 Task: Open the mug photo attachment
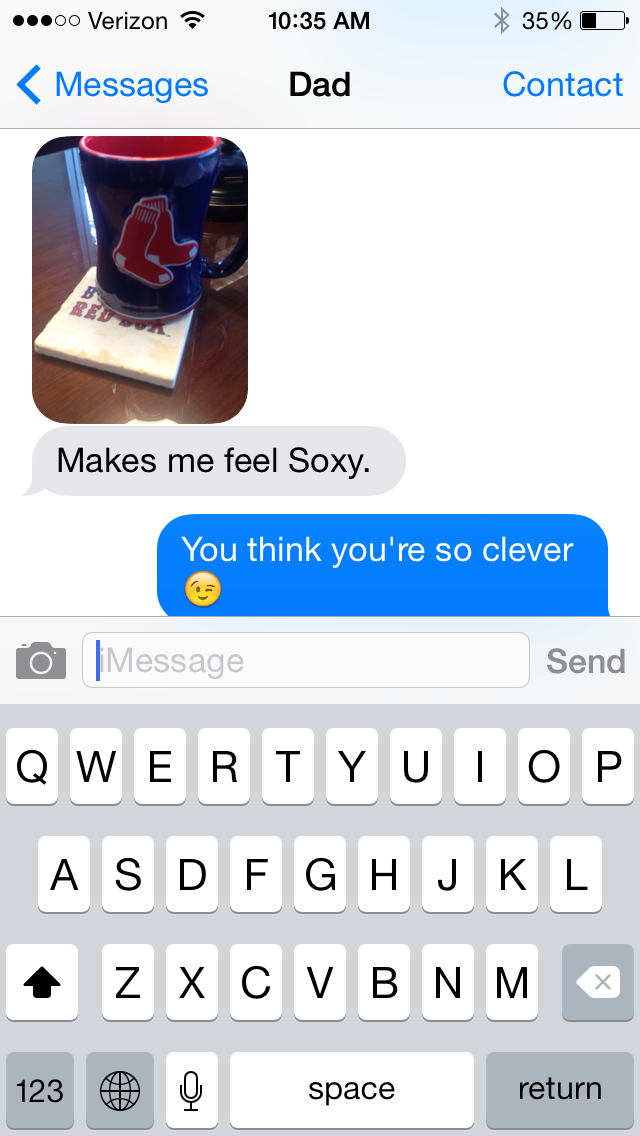[x=140, y=279]
